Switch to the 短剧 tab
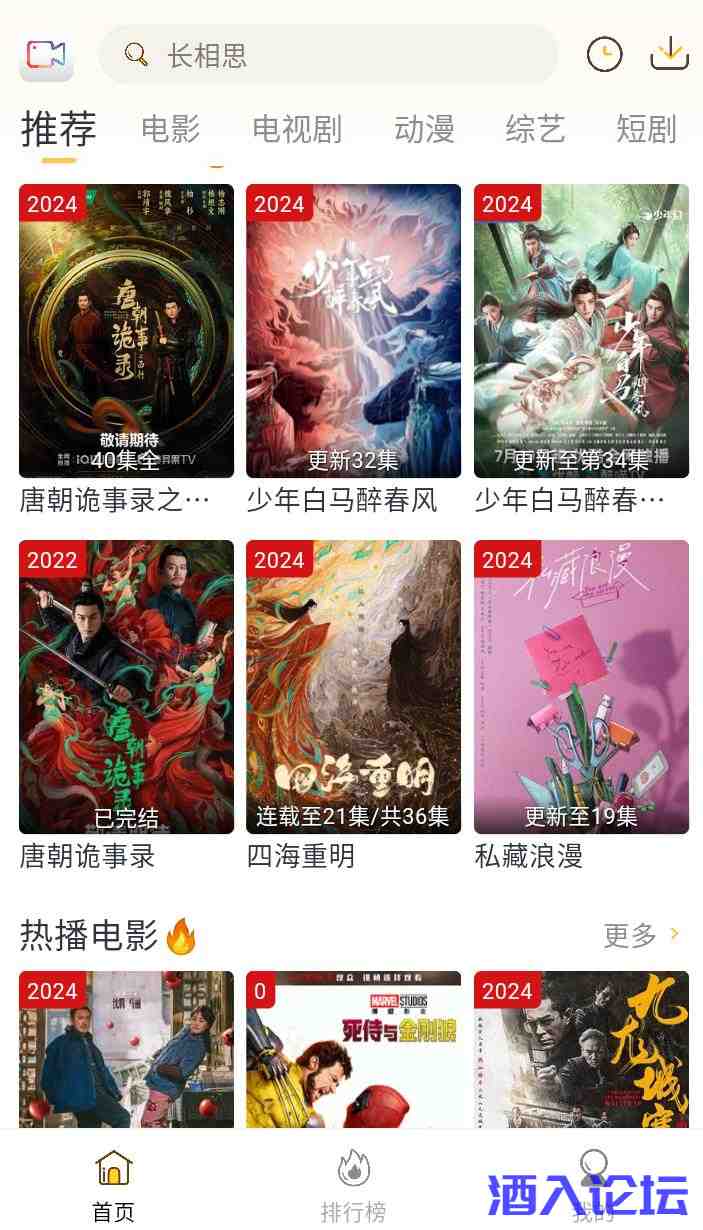This screenshot has width=703, height=1230. click(646, 129)
